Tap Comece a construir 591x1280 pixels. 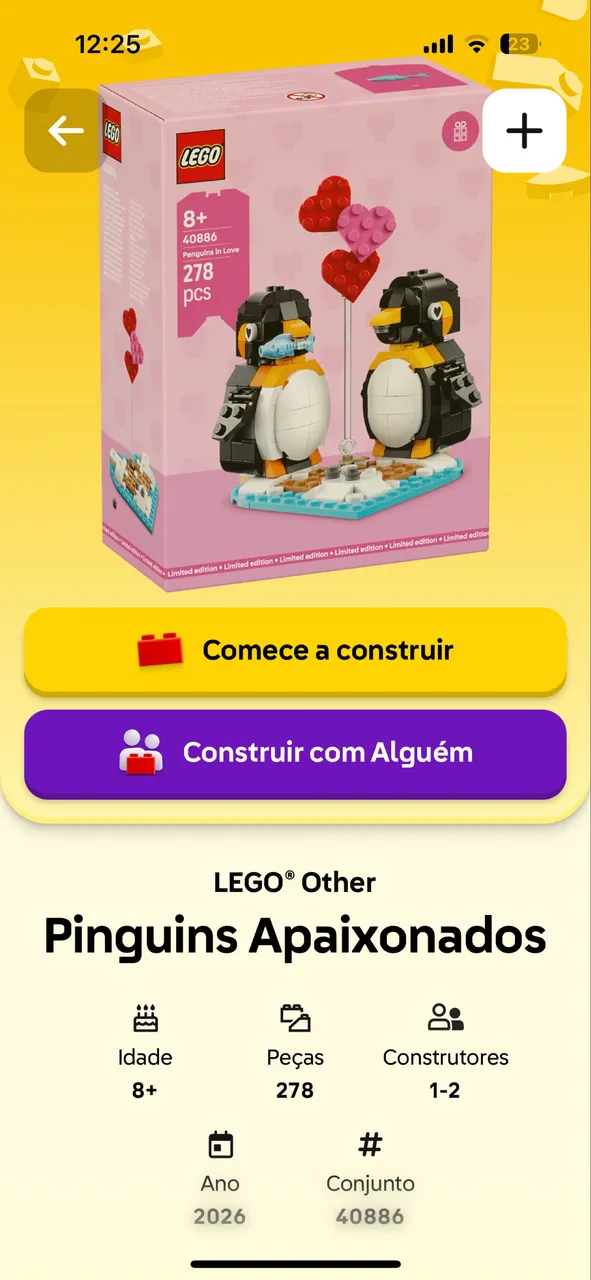coord(295,650)
